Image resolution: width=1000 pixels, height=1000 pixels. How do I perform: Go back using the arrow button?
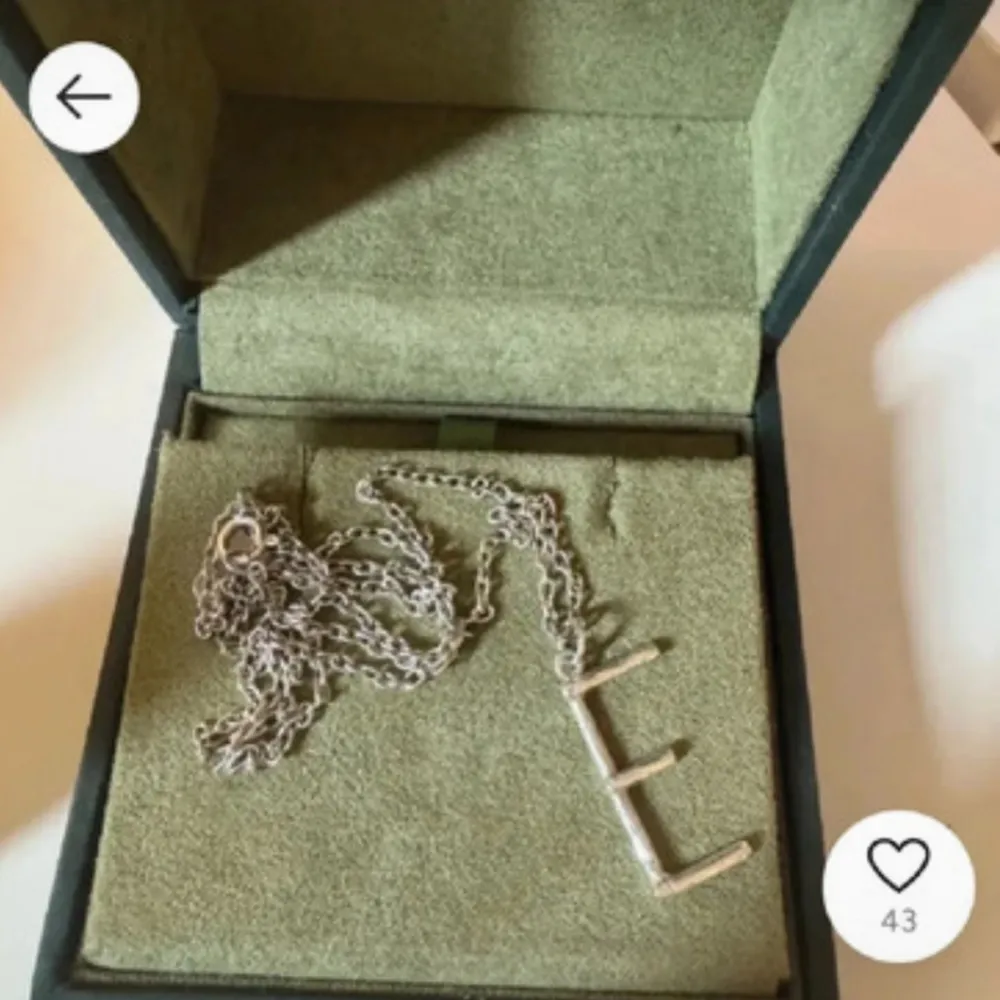(x=83, y=97)
